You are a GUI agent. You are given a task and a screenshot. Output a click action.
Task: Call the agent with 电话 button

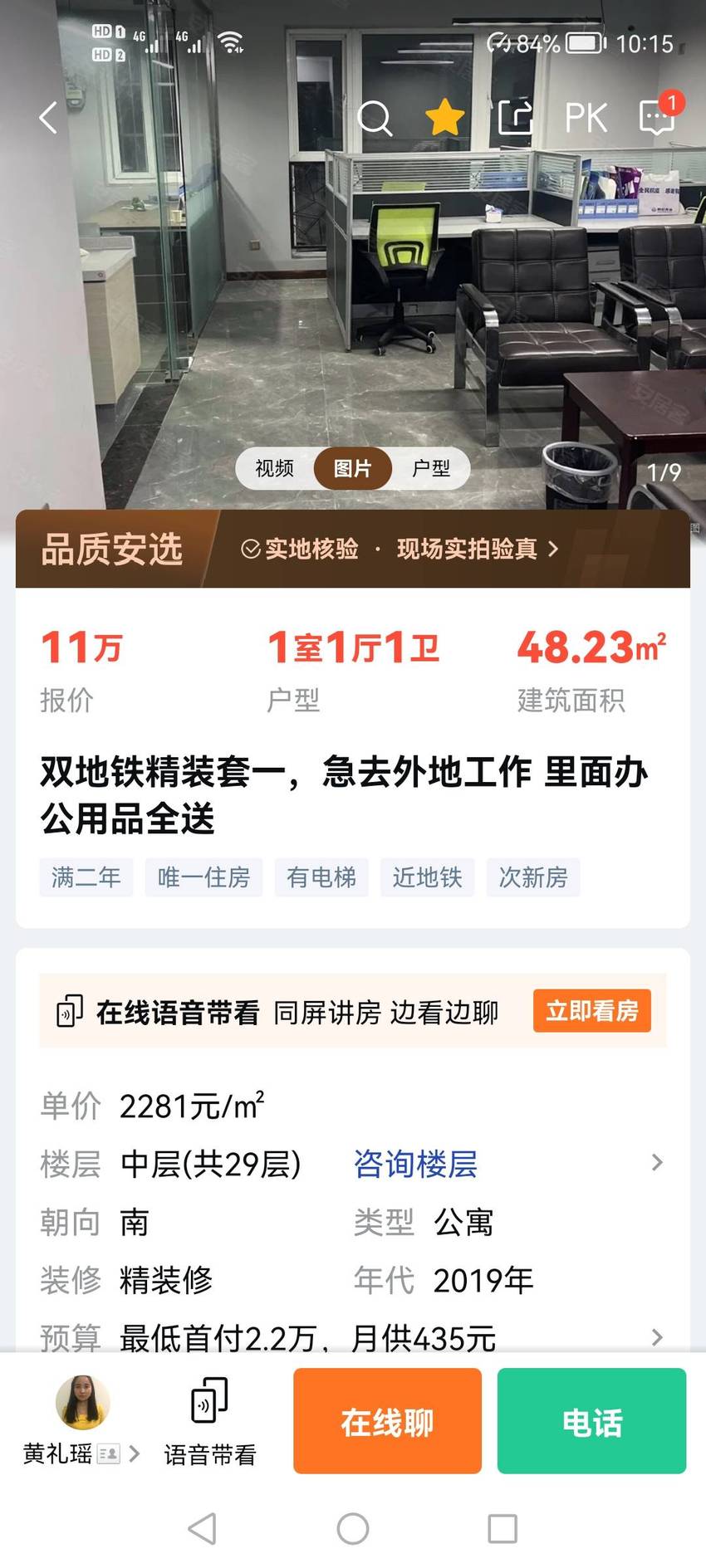pos(591,1421)
